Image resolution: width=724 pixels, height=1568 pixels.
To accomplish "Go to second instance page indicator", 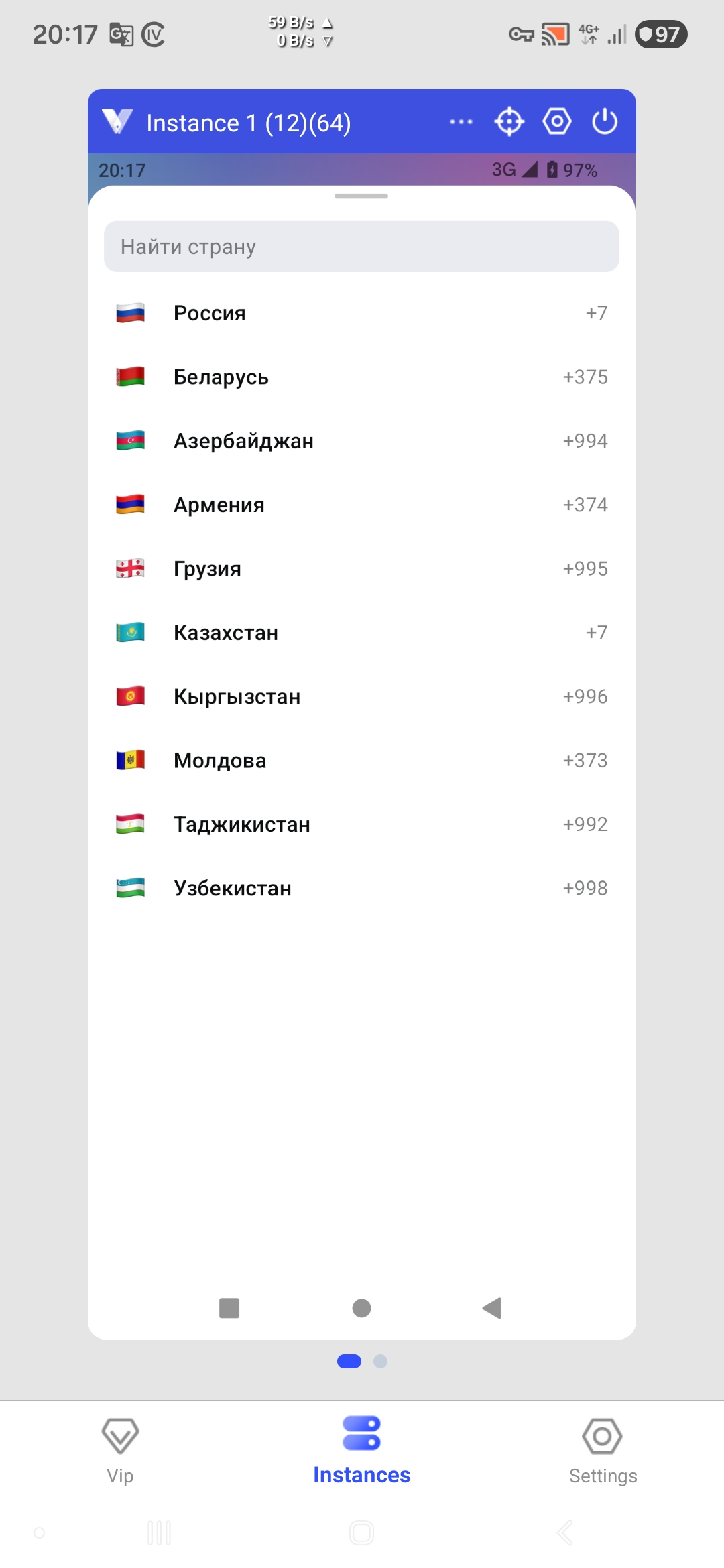I will 380,1361.
